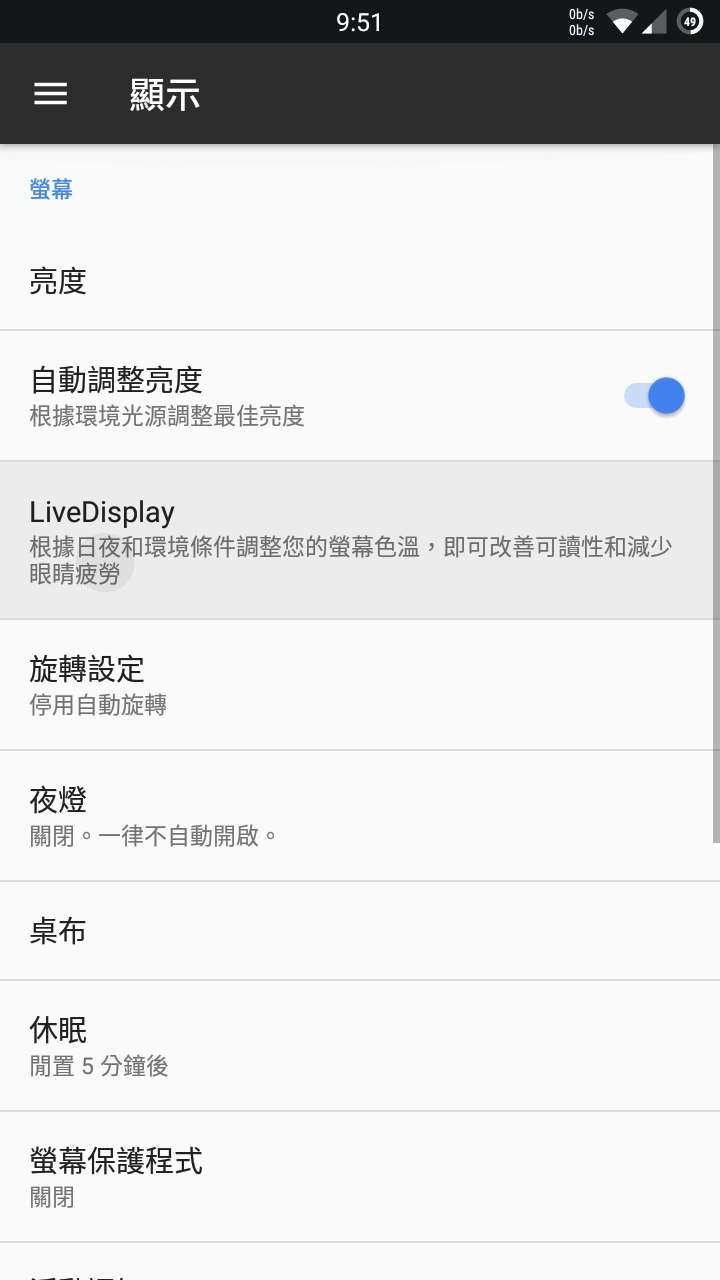Open 桌布 wallpaper settings
This screenshot has height=1280, width=720.
360,932
